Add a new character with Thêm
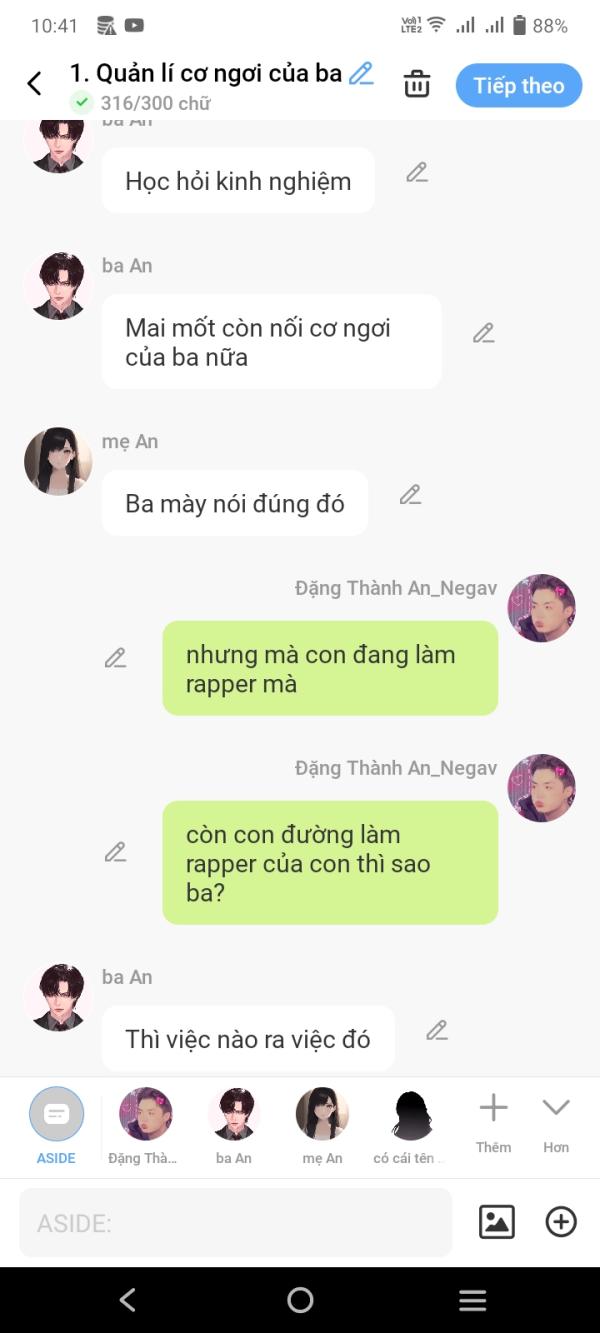600x1333 pixels. (493, 1120)
